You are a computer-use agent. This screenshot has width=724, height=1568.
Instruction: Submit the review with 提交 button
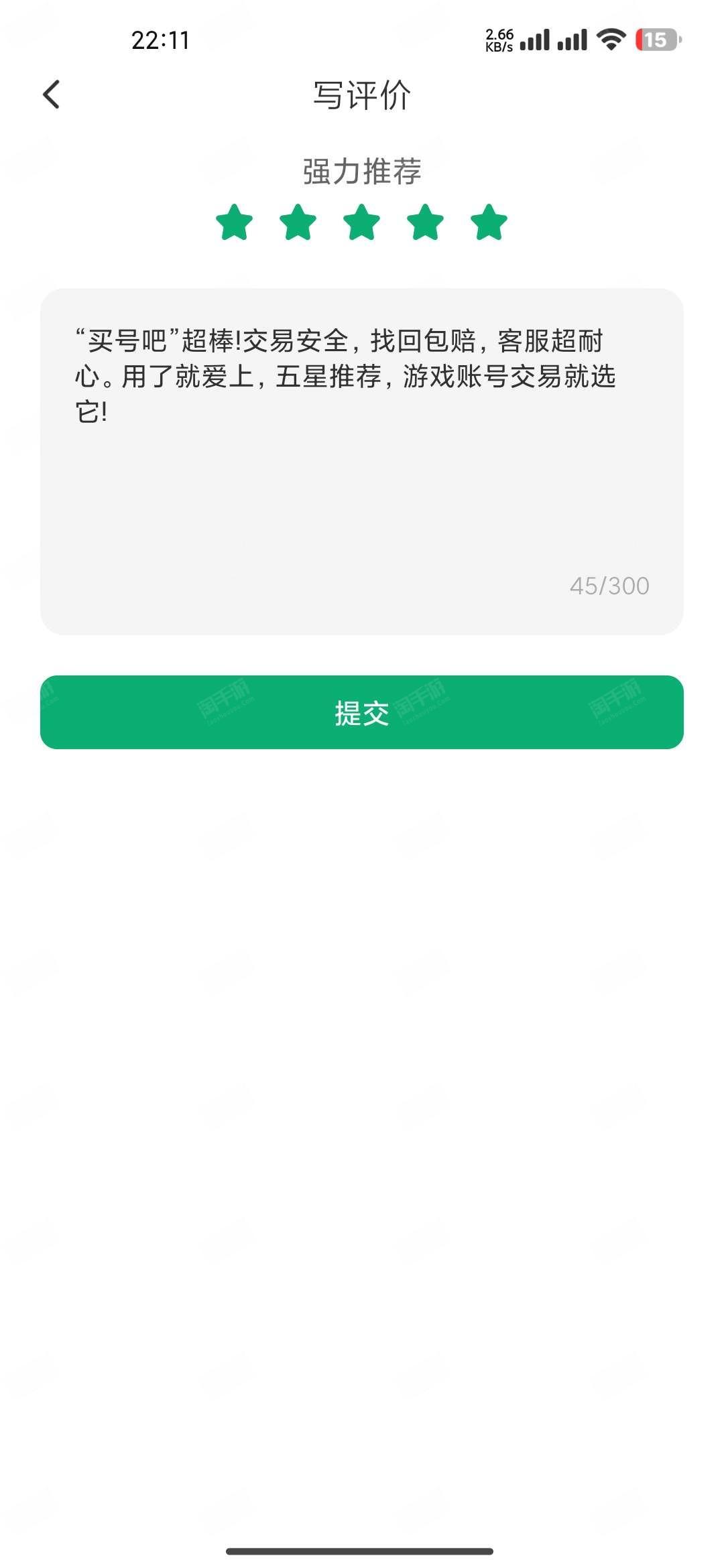pos(362,712)
